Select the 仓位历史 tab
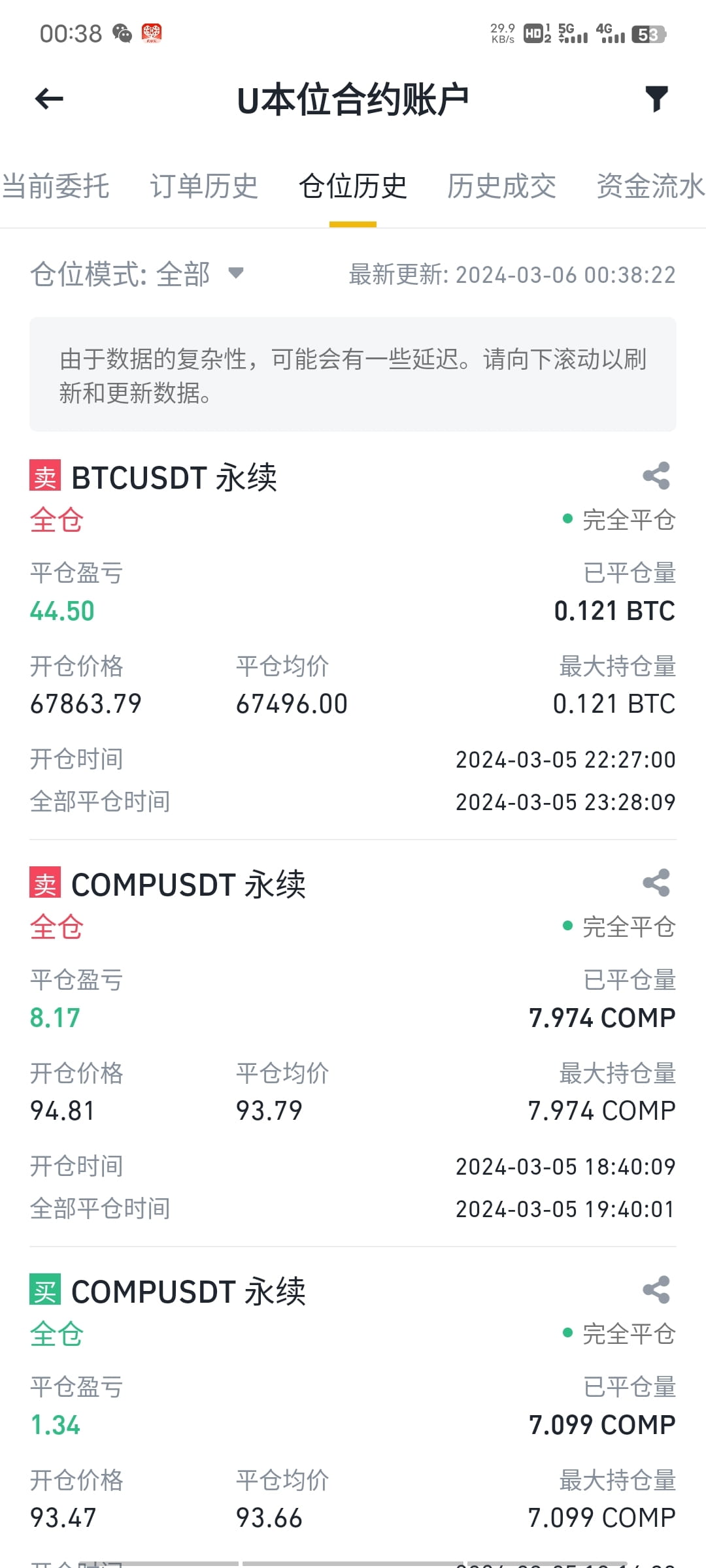Image resolution: width=706 pixels, height=1568 pixels. pos(353,186)
